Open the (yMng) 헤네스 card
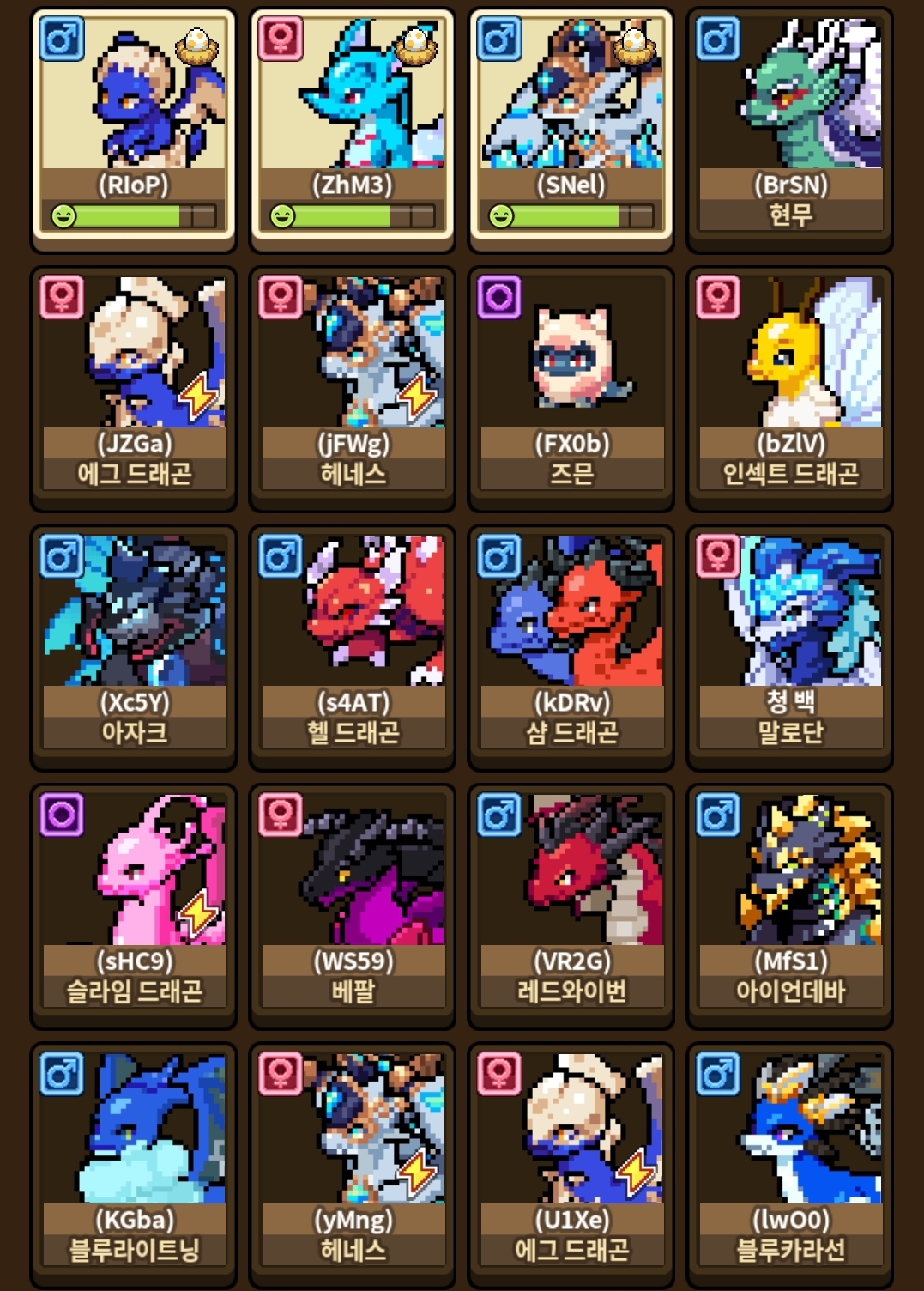The width and height of the screenshot is (924, 1291). click(352, 1166)
